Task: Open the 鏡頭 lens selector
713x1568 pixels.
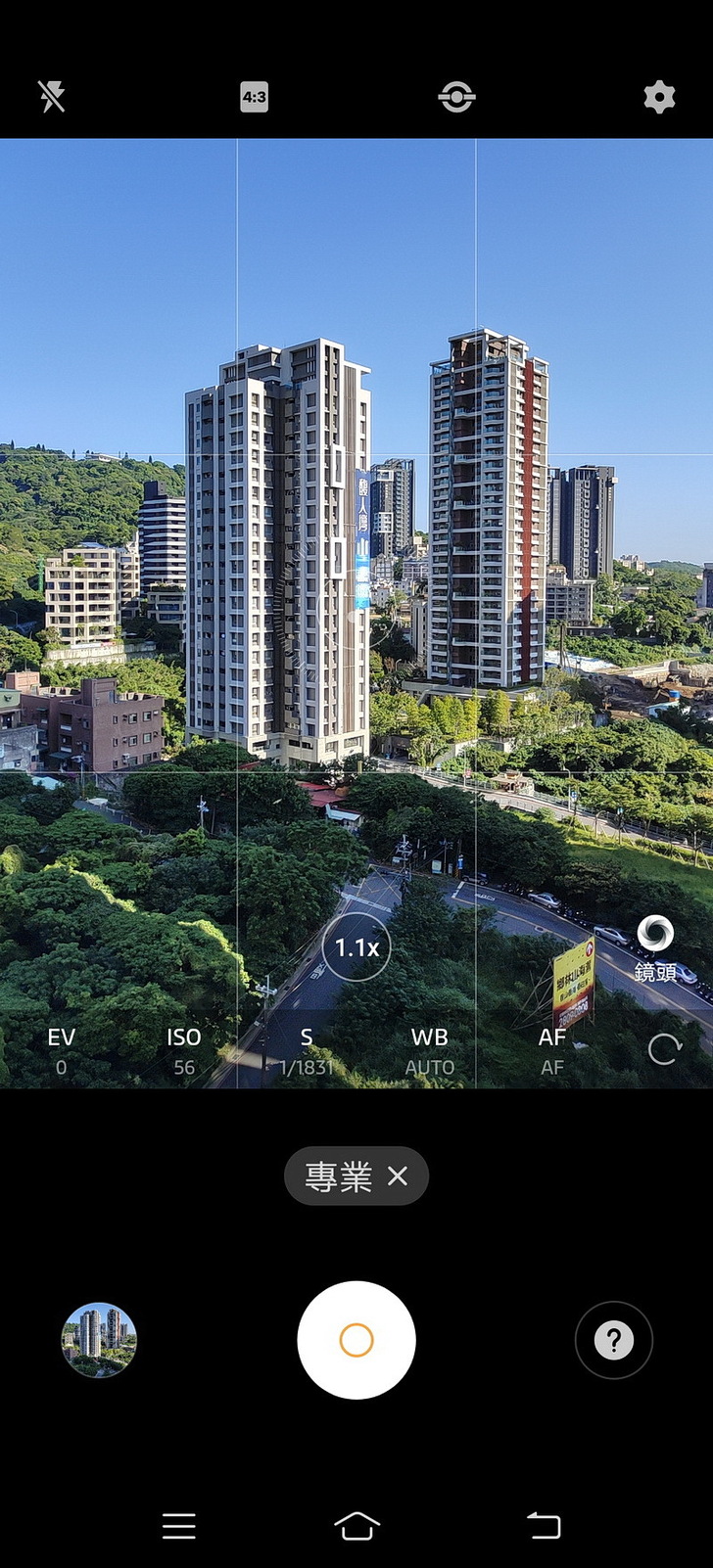Action: pos(655,947)
